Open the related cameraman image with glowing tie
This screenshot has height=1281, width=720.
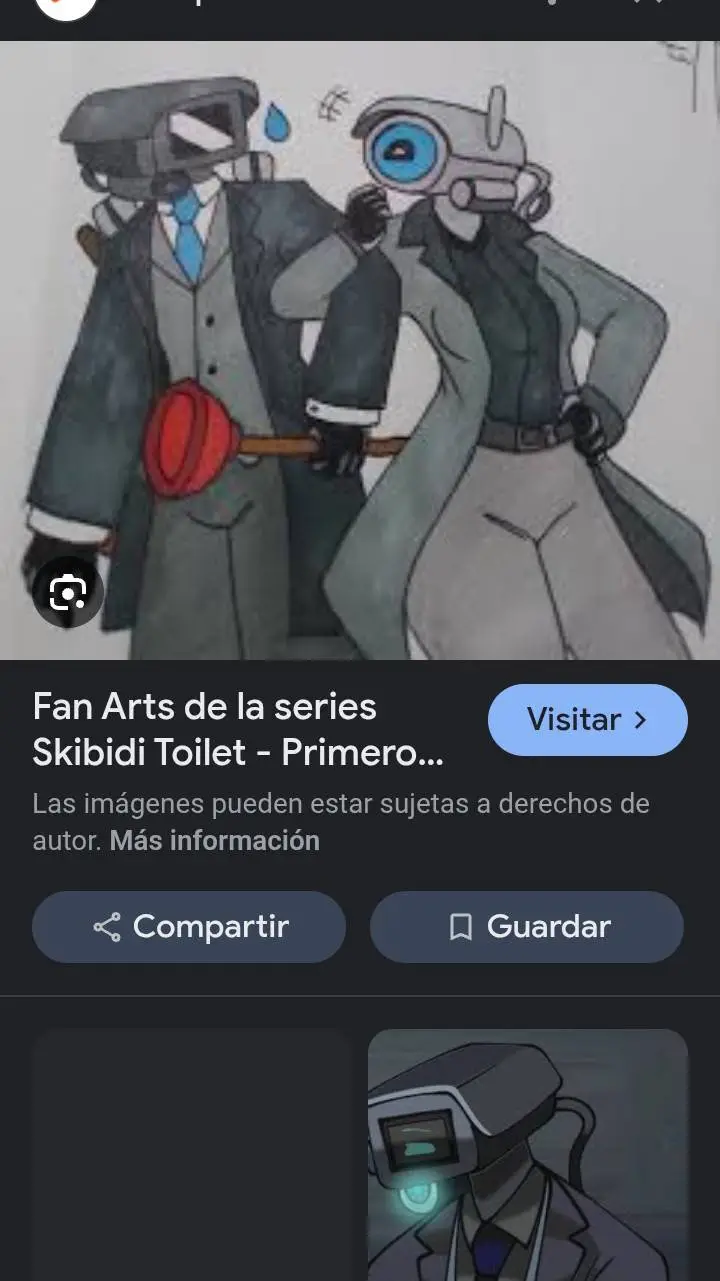527,1155
